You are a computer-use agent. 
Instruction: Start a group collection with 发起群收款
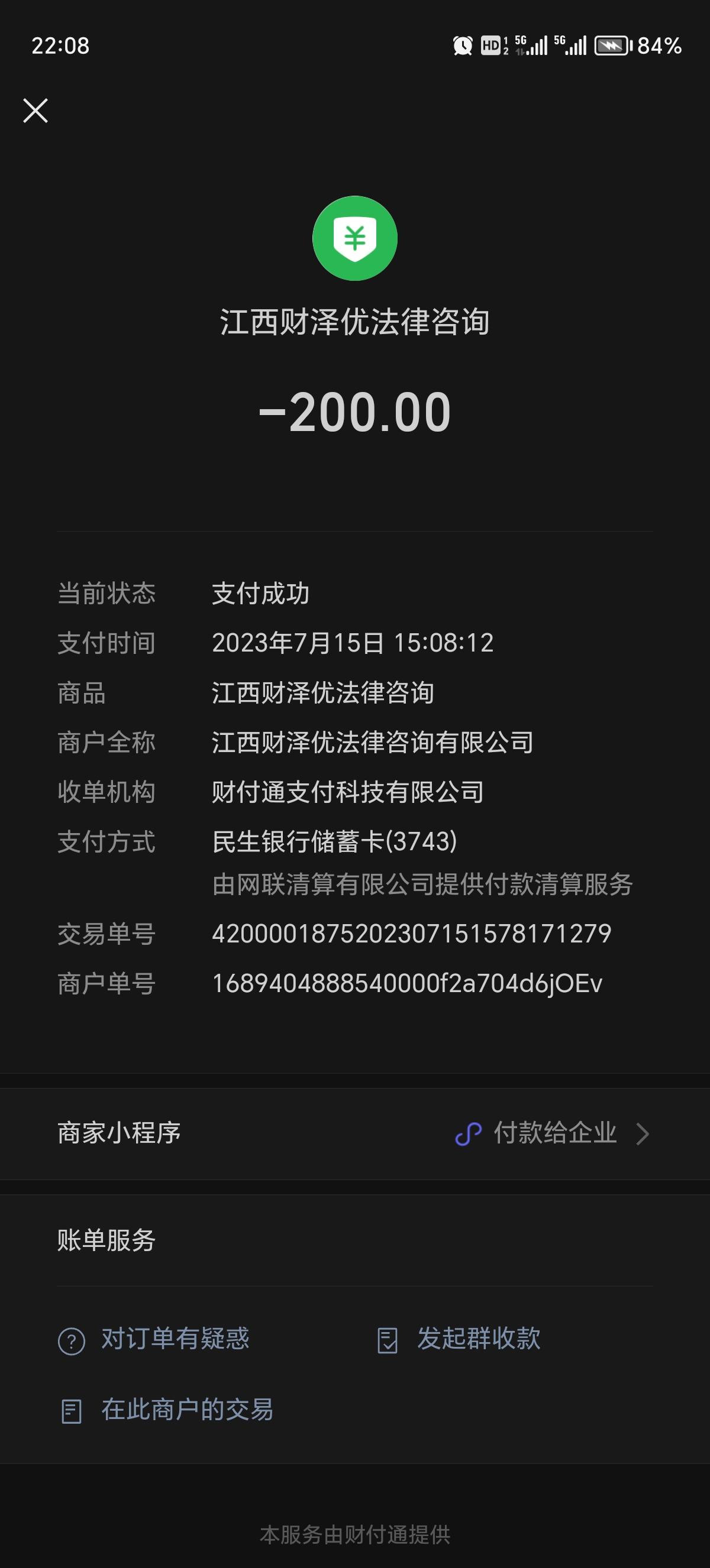click(459, 1339)
